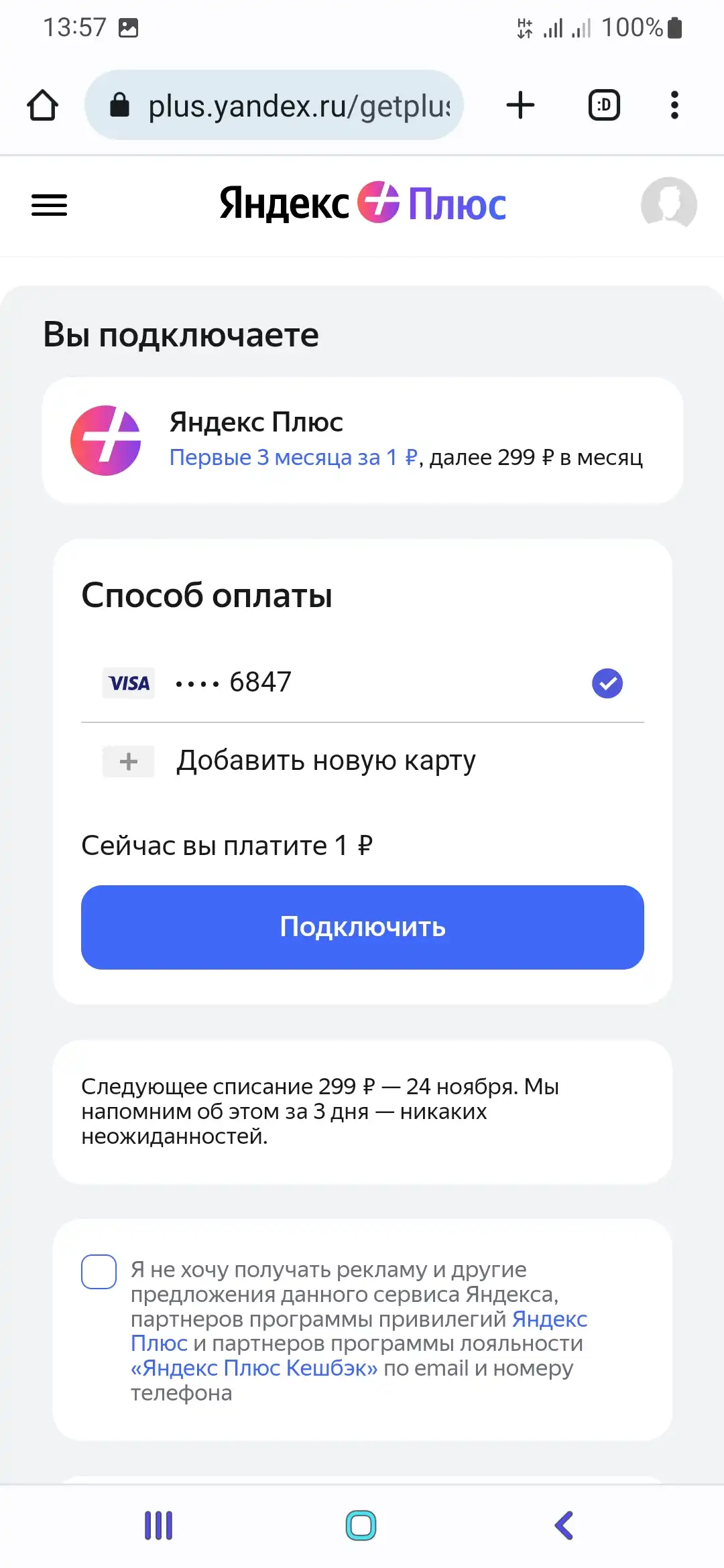Choose Добавить новую карту
This screenshot has height=1568, width=724.
coord(363,761)
